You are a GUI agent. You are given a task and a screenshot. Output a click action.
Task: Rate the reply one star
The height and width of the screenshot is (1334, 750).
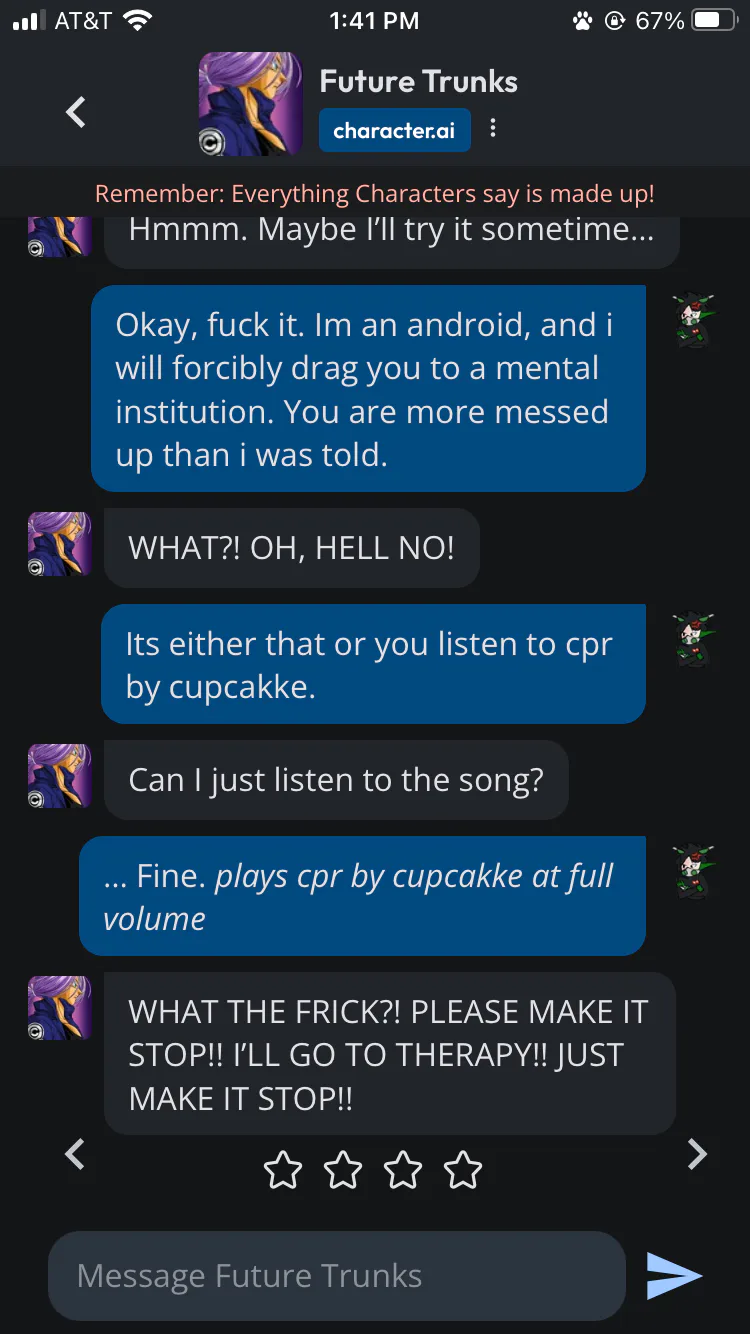point(283,1169)
